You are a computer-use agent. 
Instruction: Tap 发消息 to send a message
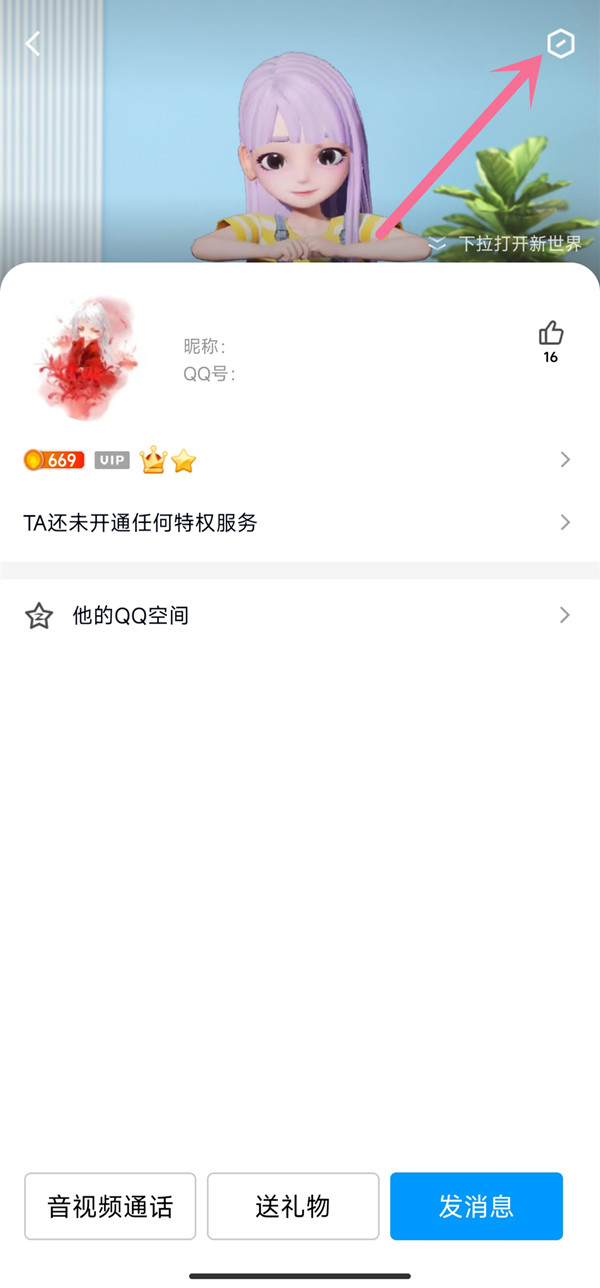click(x=476, y=1206)
